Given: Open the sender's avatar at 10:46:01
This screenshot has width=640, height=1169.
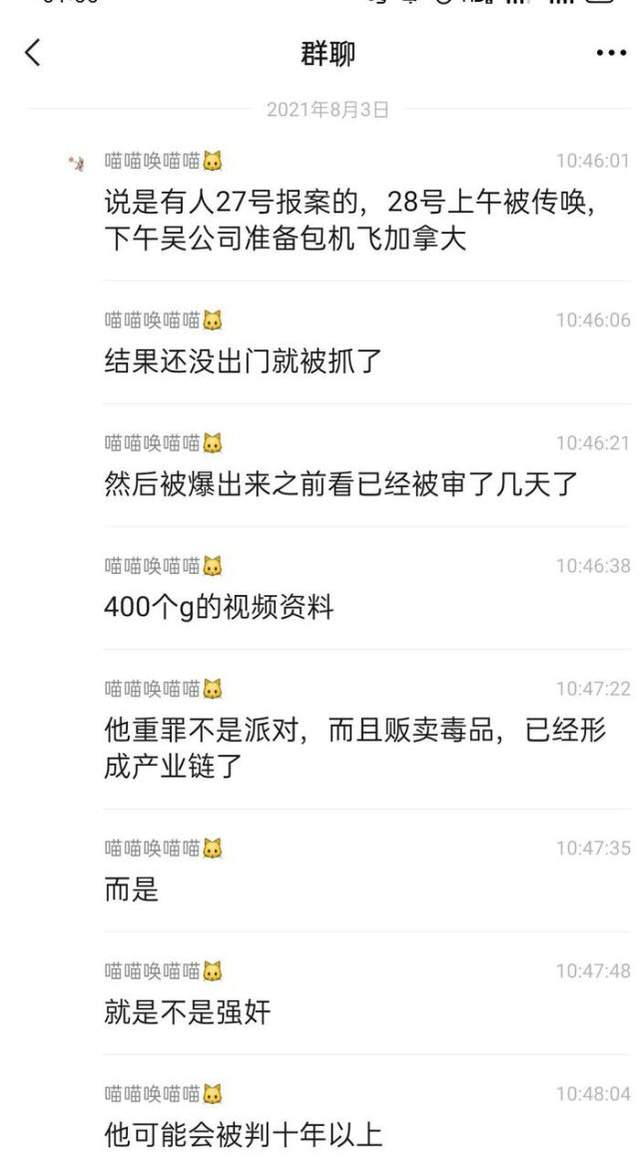Looking at the screenshot, I should [x=77, y=162].
